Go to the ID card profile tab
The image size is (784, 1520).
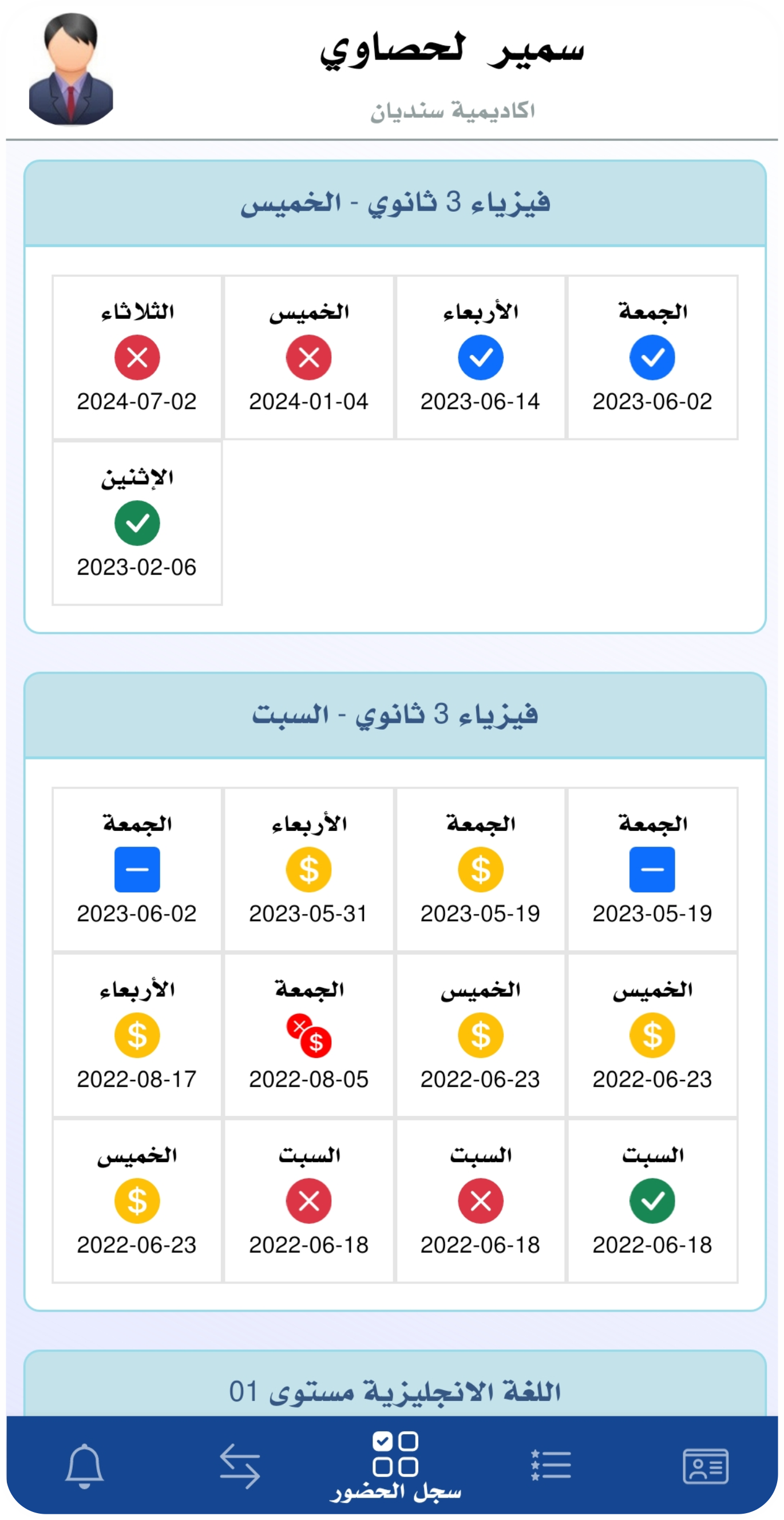pyautogui.click(x=705, y=1466)
